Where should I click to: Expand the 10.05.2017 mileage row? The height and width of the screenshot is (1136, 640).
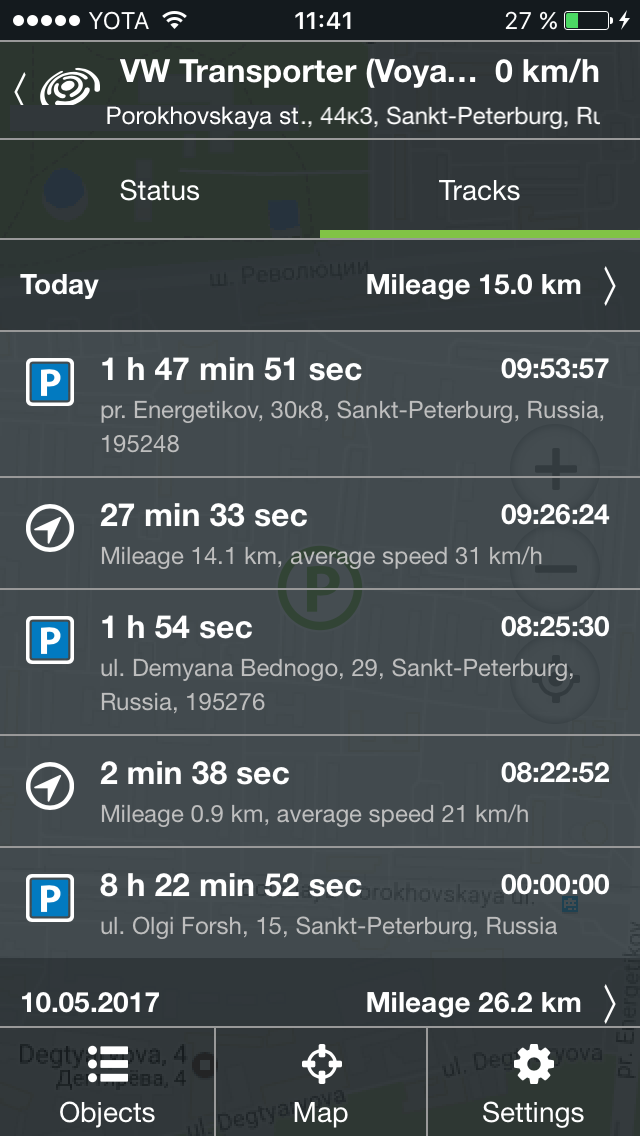click(320, 1003)
